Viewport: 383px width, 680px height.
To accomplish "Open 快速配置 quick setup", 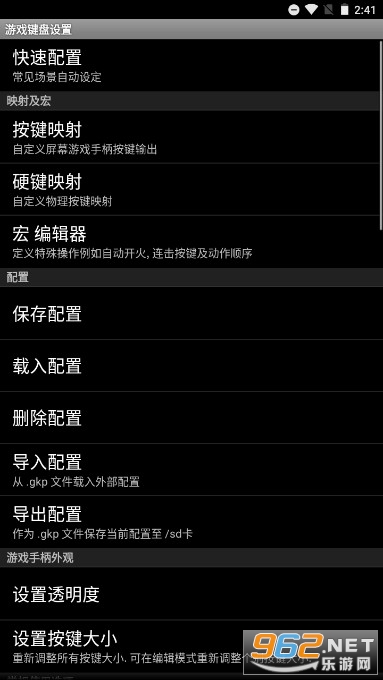I will coord(190,65).
